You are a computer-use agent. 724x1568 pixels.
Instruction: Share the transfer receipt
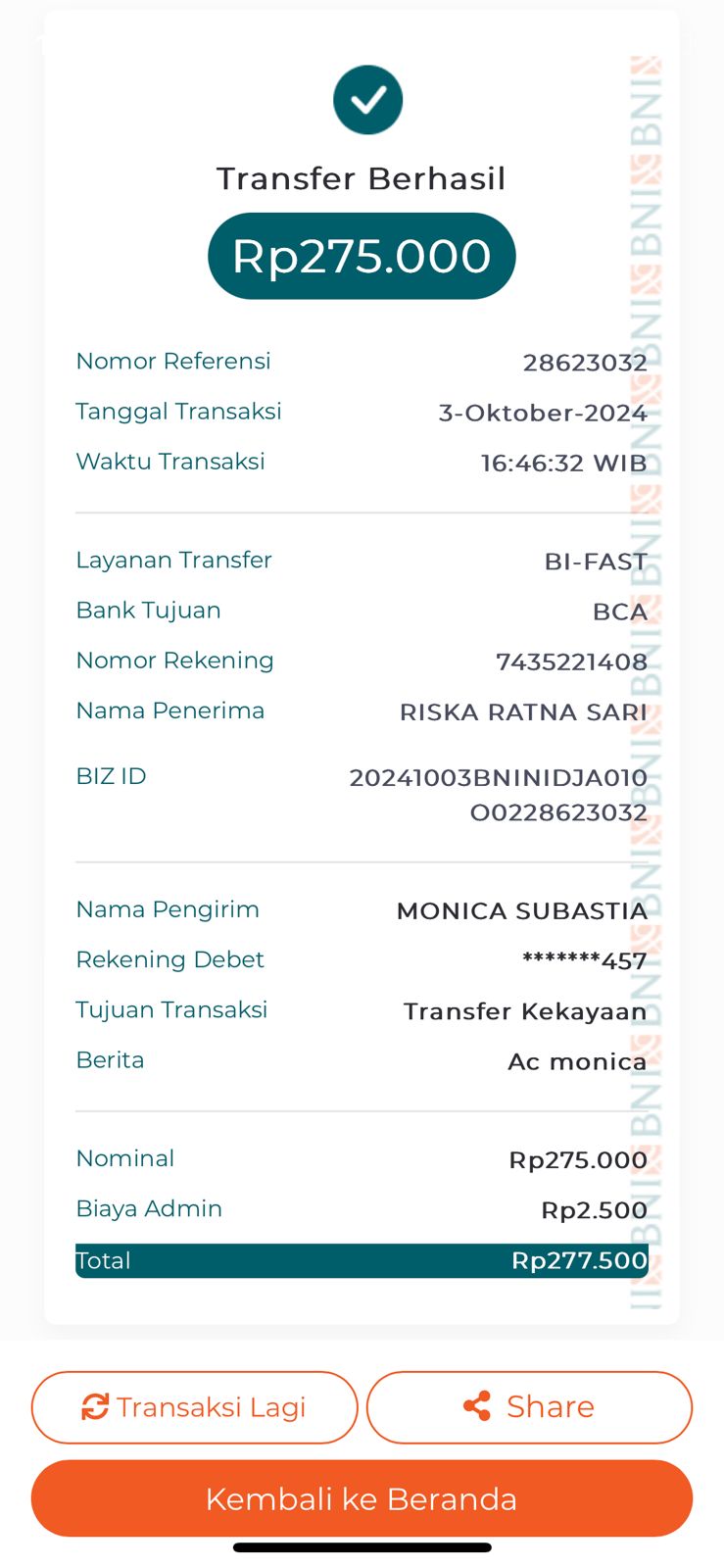tap(529, 1407)
